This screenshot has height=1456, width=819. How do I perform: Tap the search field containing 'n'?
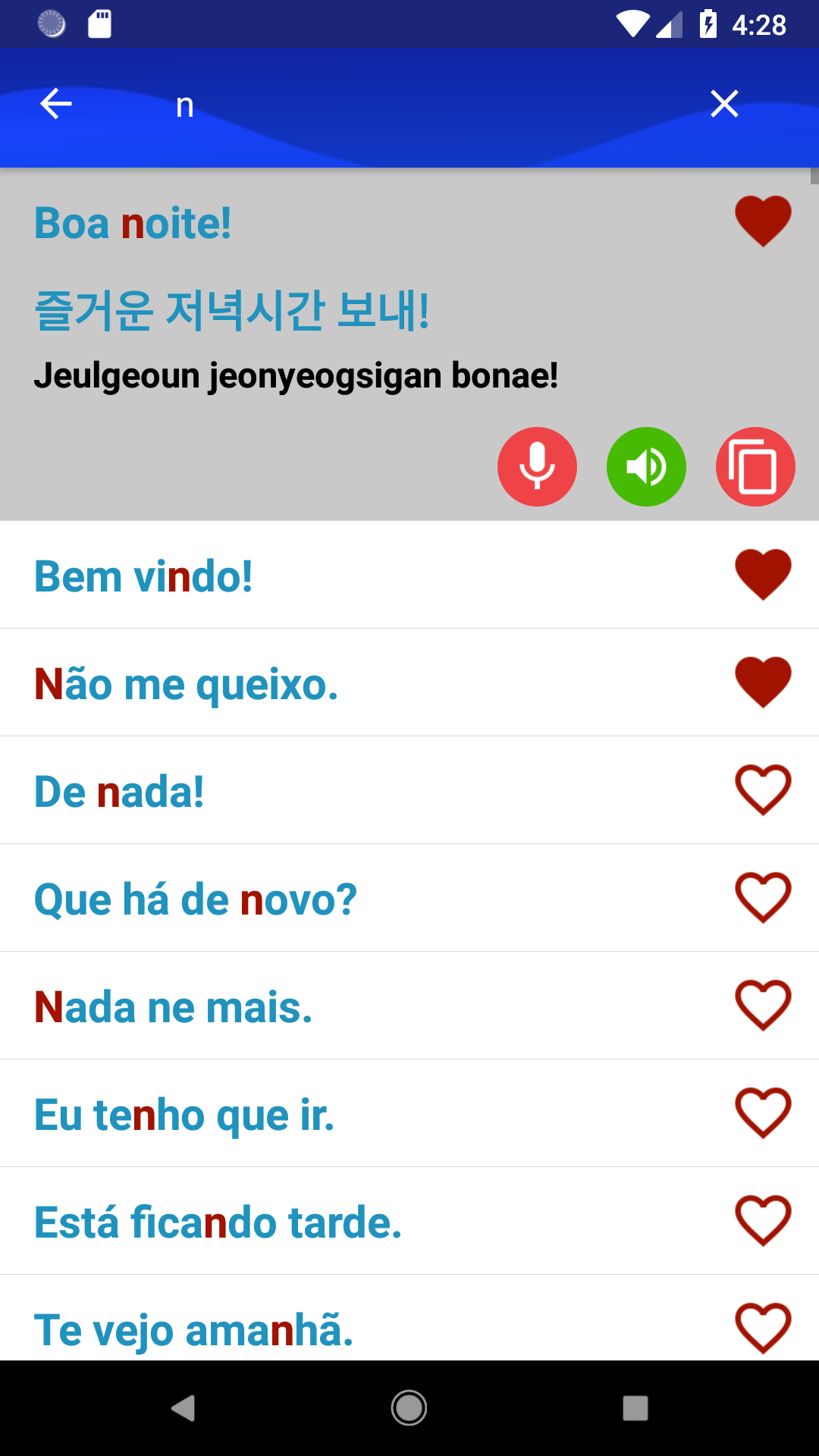(x=425, y=105)
